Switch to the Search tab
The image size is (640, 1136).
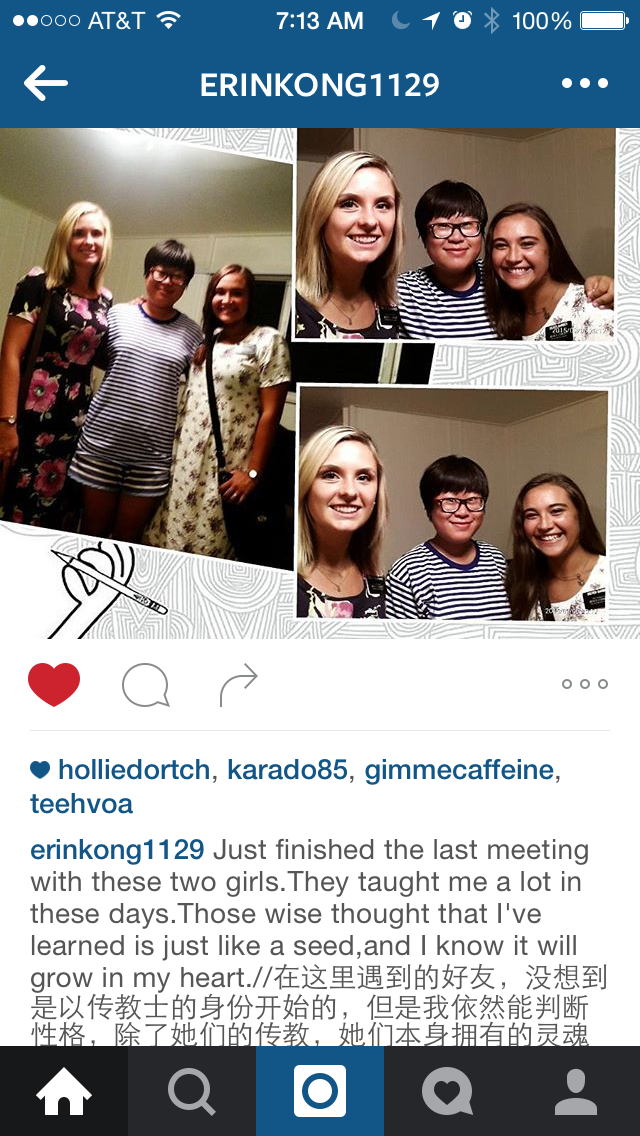pos(192,1092)
